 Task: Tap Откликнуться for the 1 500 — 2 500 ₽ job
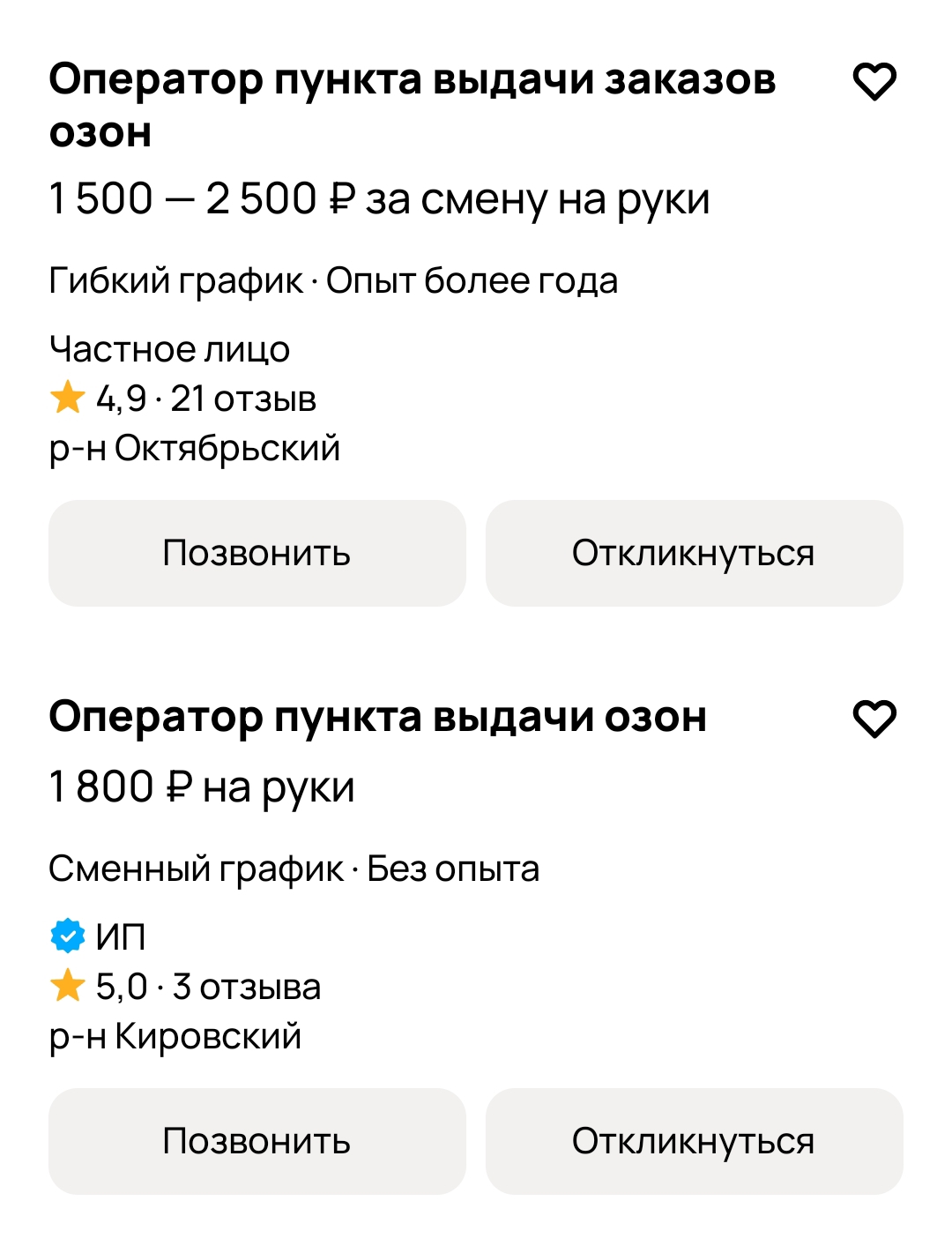(694, 553)
